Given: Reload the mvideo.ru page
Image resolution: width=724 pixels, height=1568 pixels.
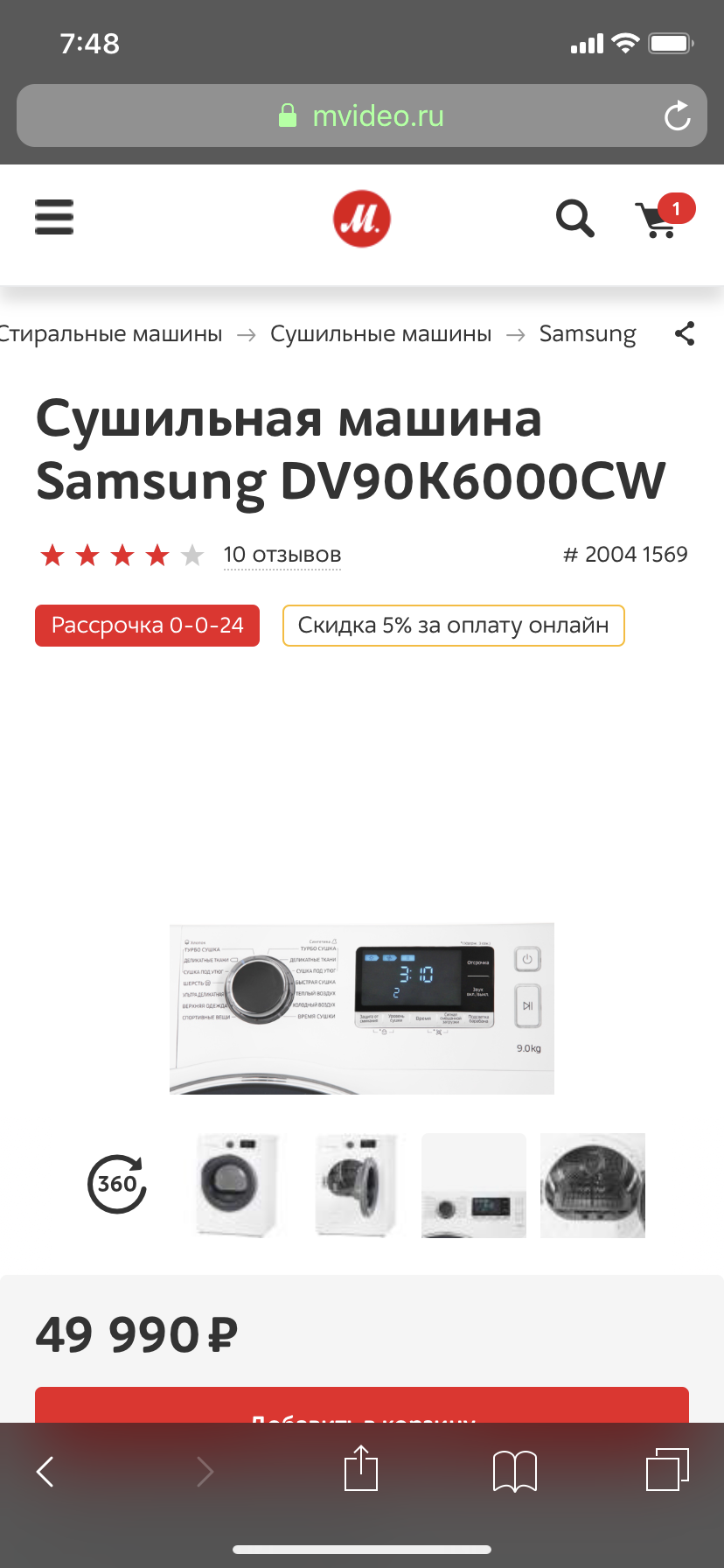Looking at the screenshot, I should (x=677, y=115).
